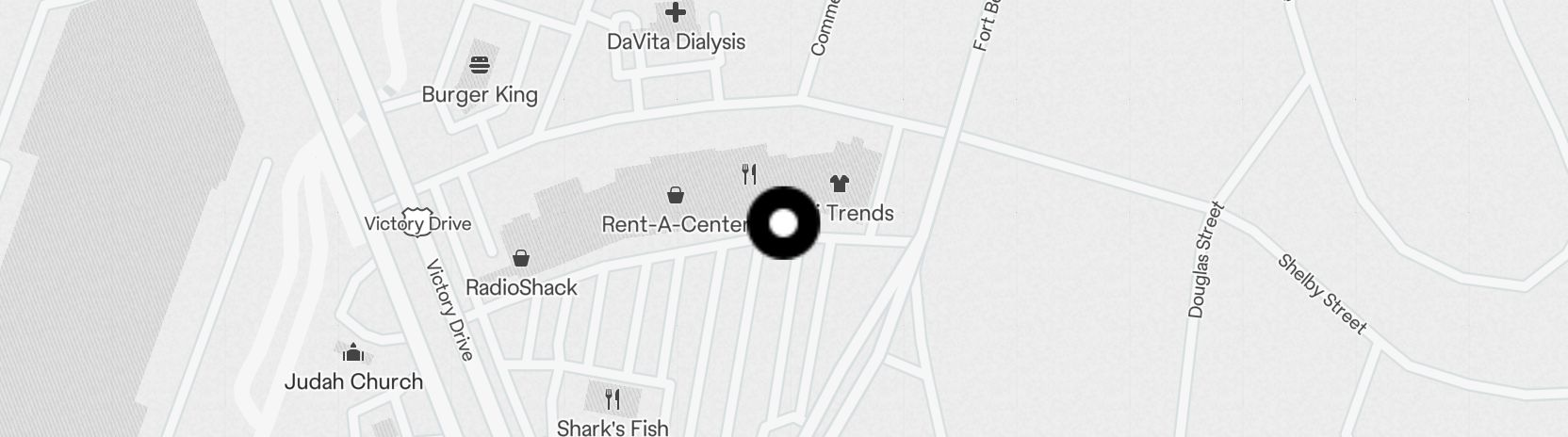Tap the clothing store marker near Trends

tap(839, 183)
